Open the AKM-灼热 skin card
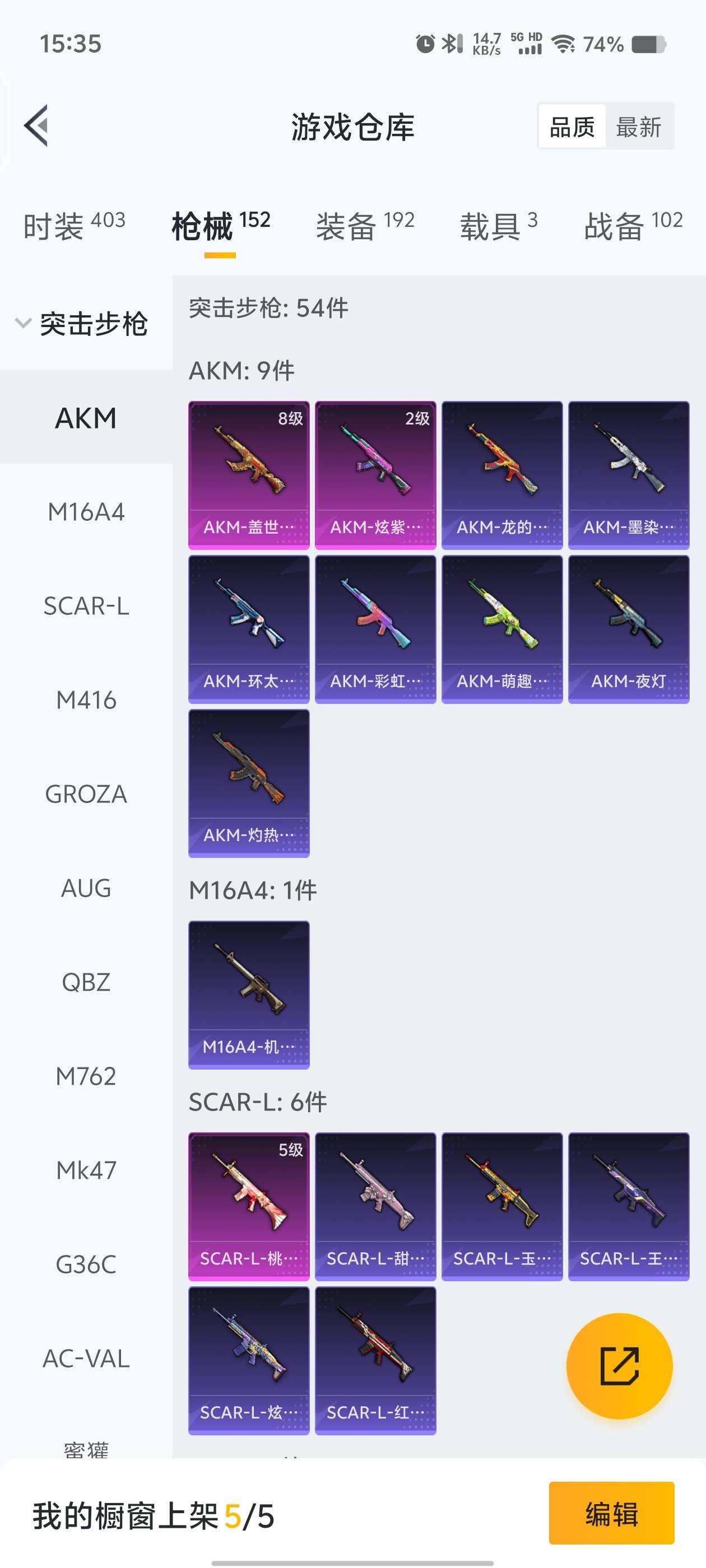The height and width of the screenshot is (1568, 706). click(249, 783)
